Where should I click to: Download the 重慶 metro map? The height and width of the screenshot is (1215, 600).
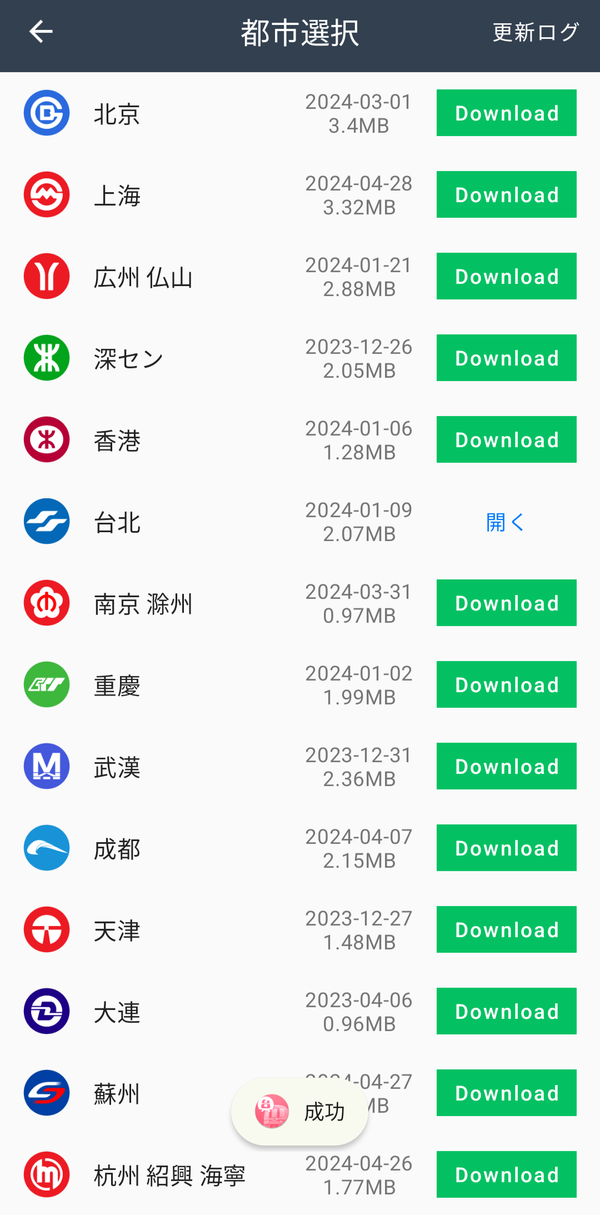506,685
